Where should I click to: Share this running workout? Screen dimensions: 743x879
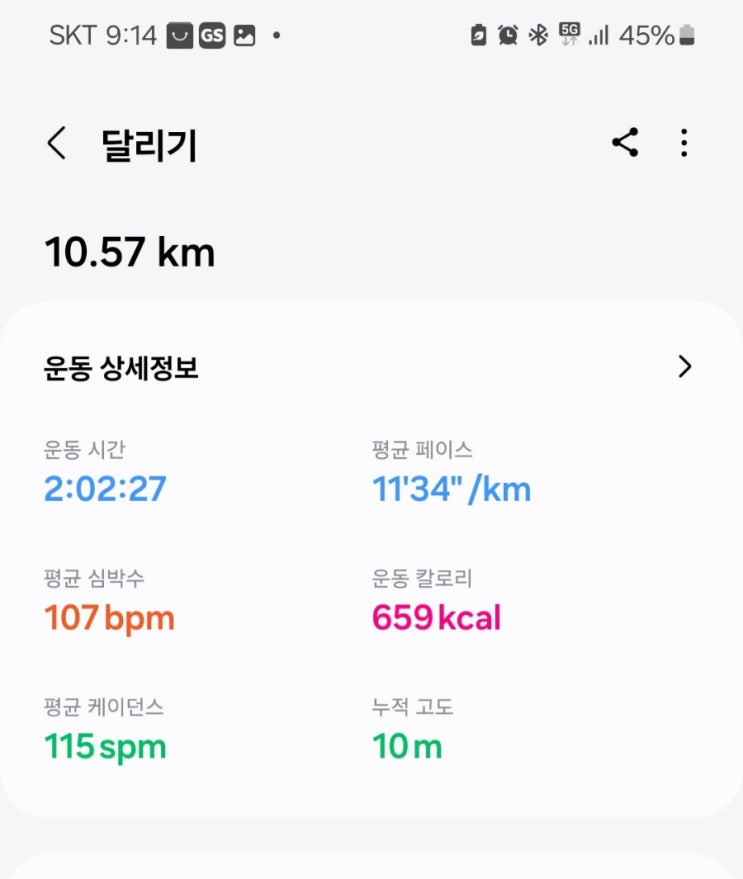pos(625,143)
